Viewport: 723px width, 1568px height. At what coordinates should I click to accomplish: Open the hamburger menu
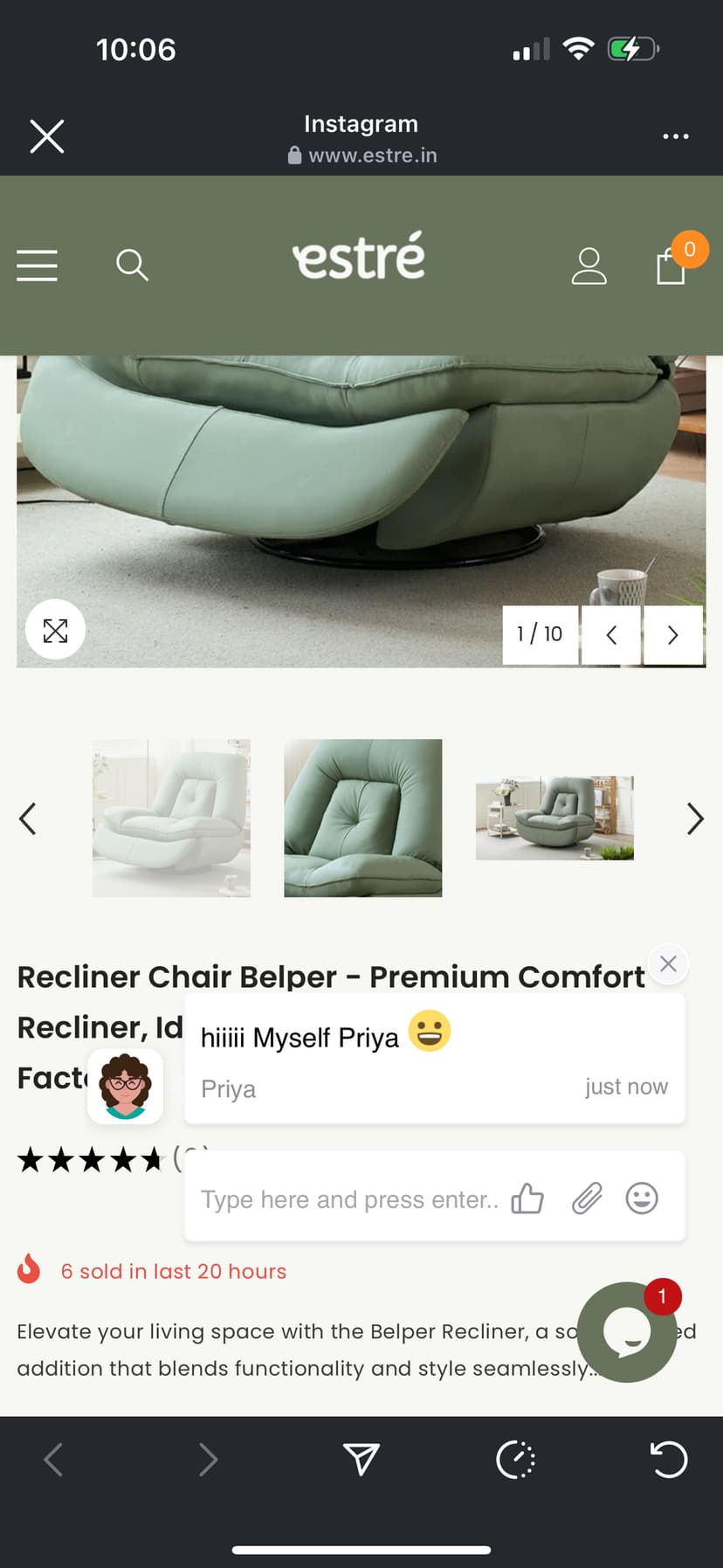coord(37,265)
